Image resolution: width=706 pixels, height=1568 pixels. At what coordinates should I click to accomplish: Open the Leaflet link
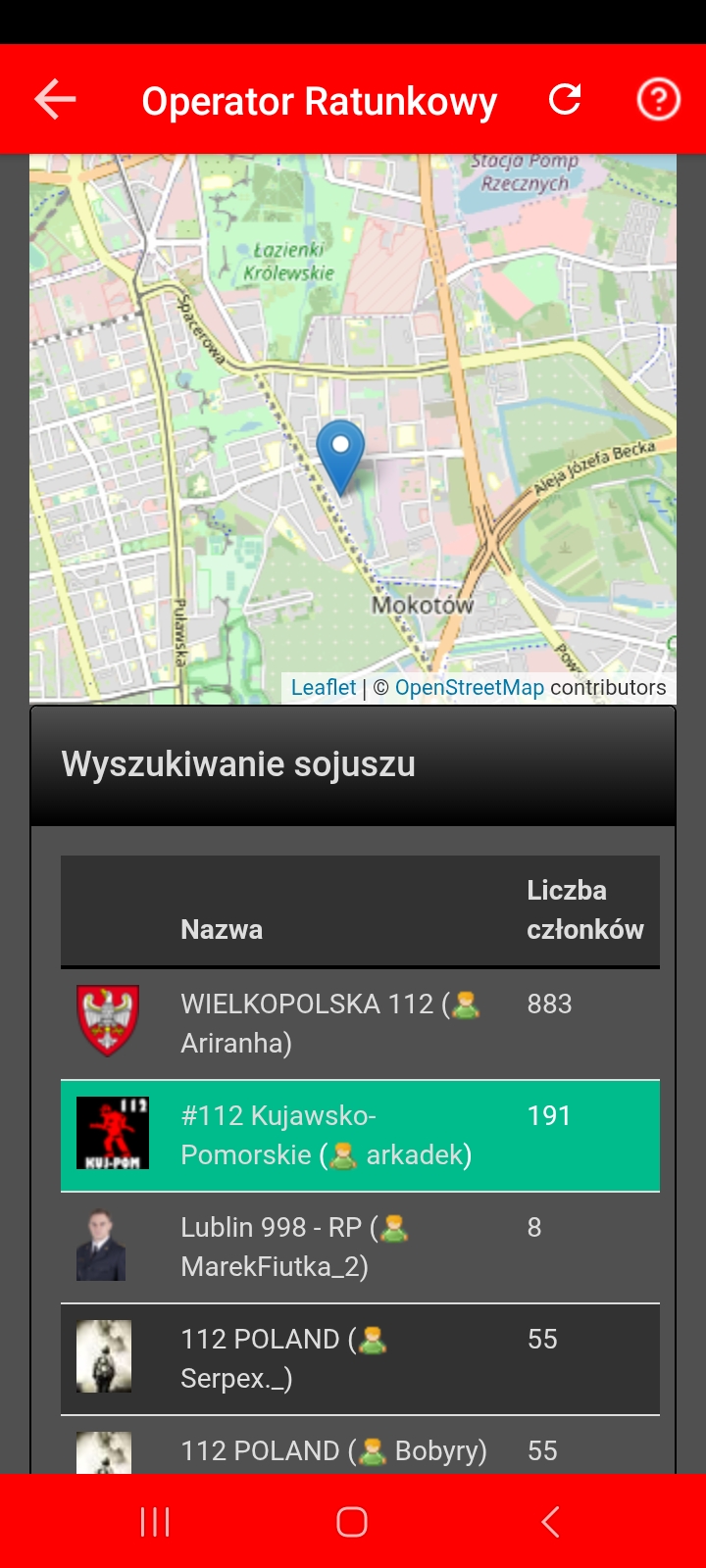(324, 687)
